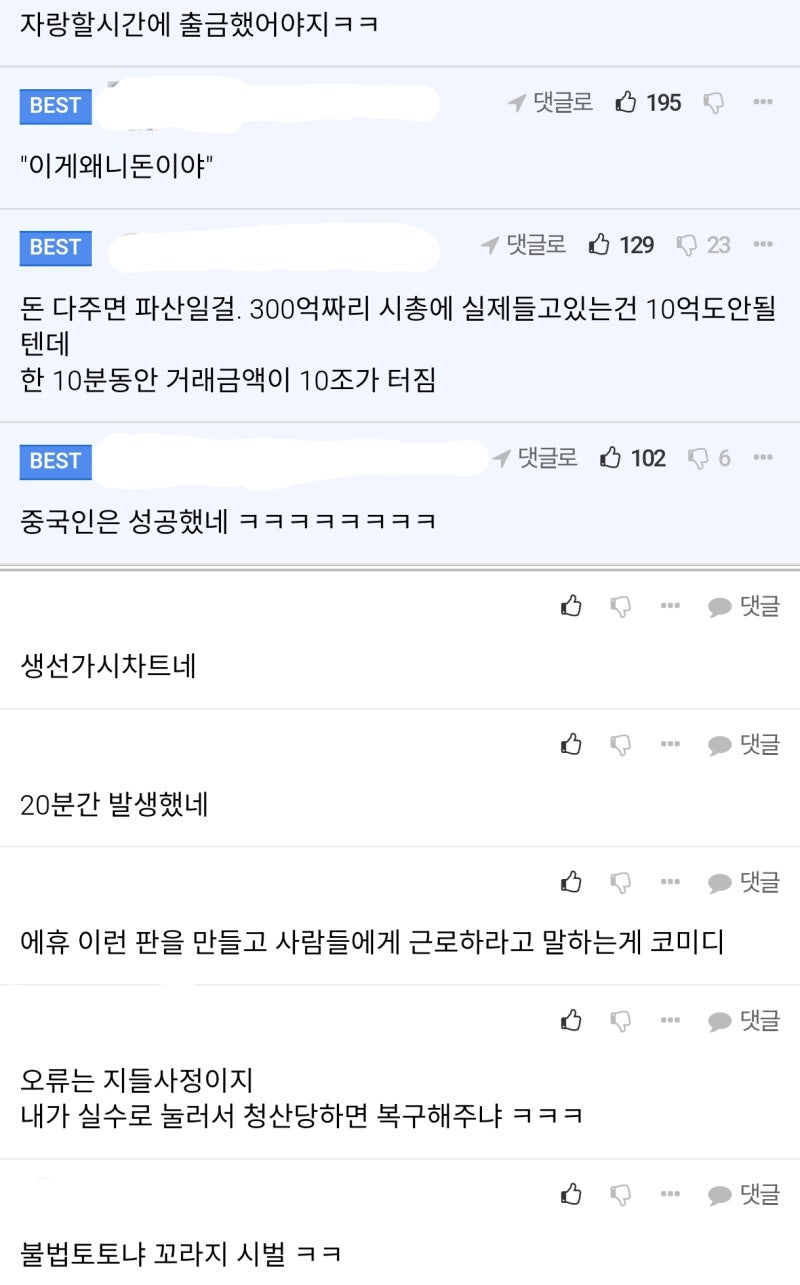Screen dimensions: 800x1285
Task: Click the thumbs up icon on 중국인은 성공했네 comment
Action: coord(611,458)
